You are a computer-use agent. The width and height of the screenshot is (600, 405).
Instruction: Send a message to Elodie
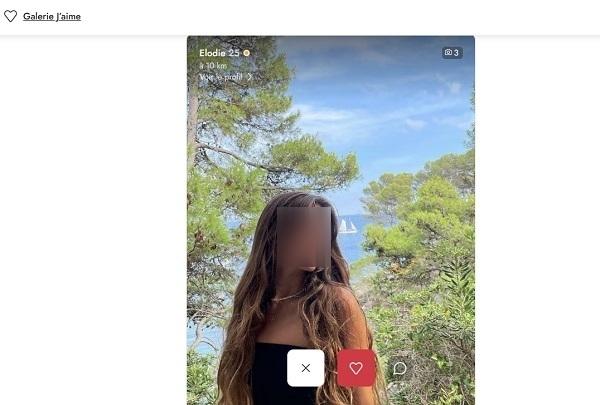pos(399,368)
